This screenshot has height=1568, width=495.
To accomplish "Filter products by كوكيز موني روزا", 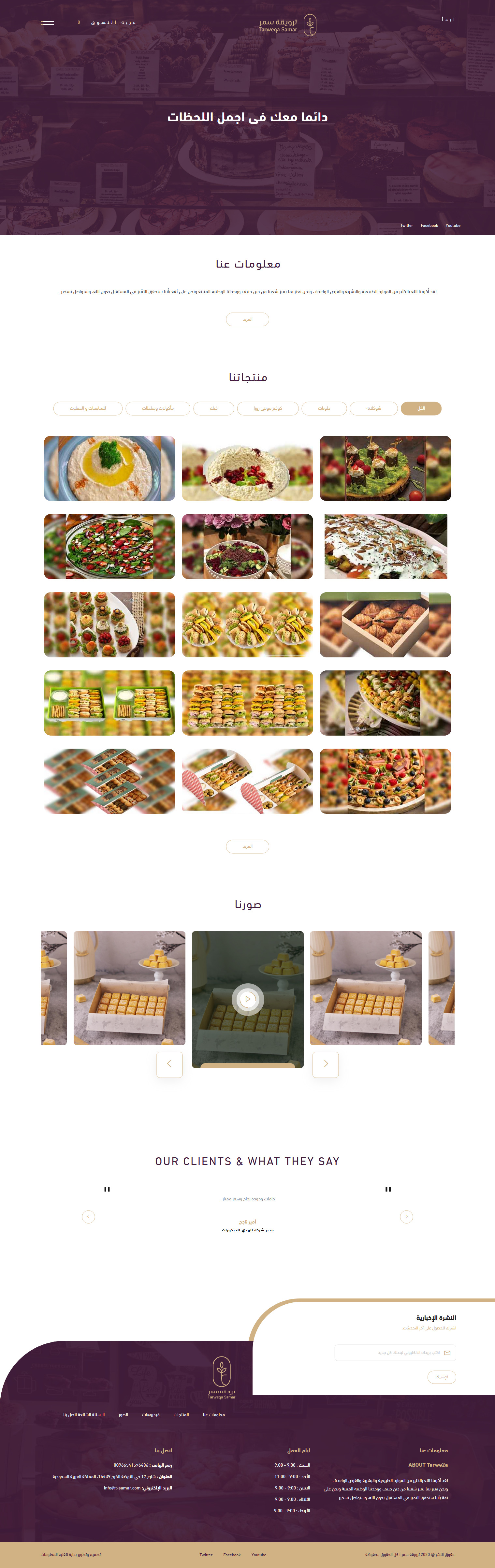I will coord(268,408).
